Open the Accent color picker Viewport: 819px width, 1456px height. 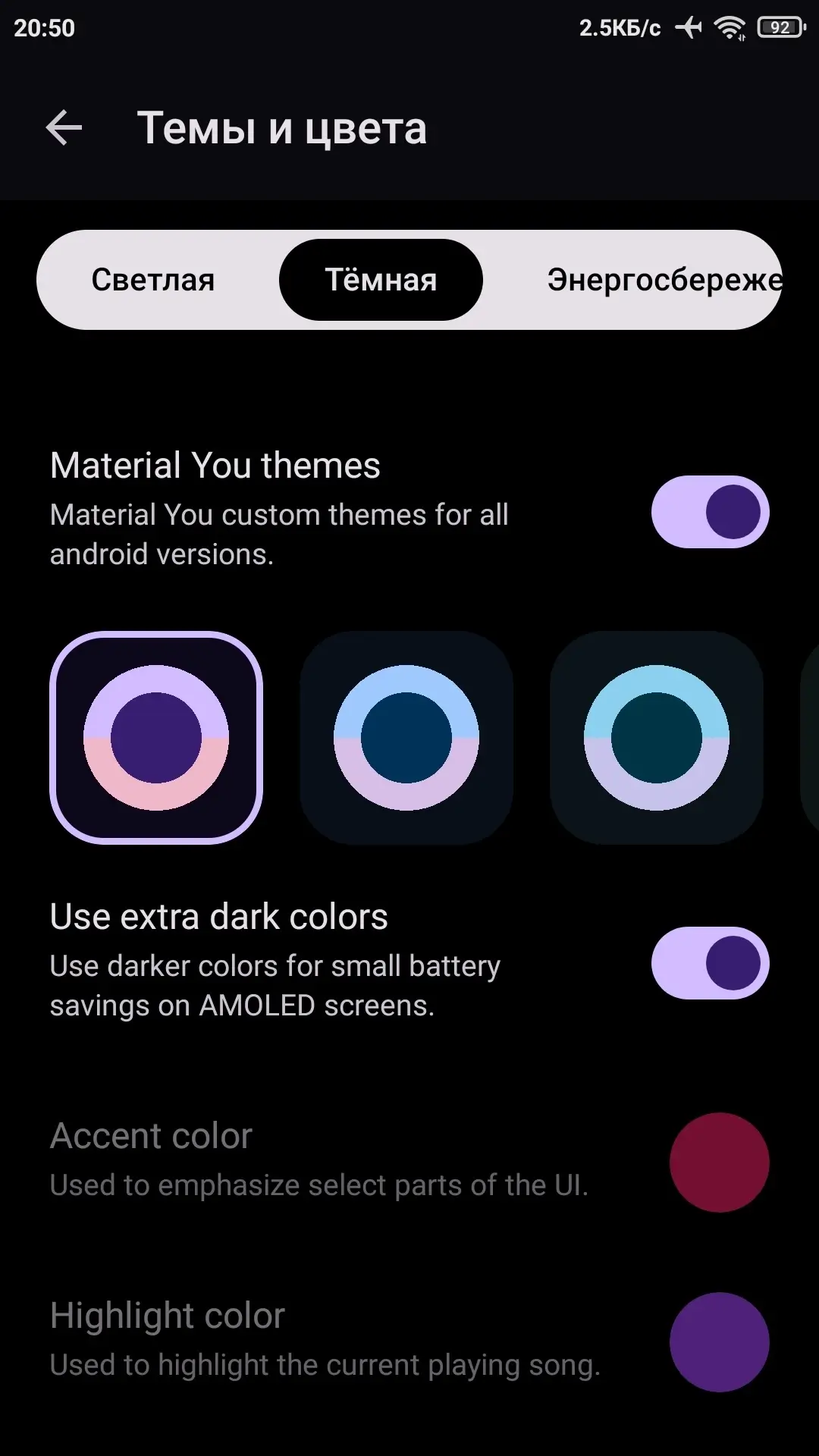click(409, 1162)
